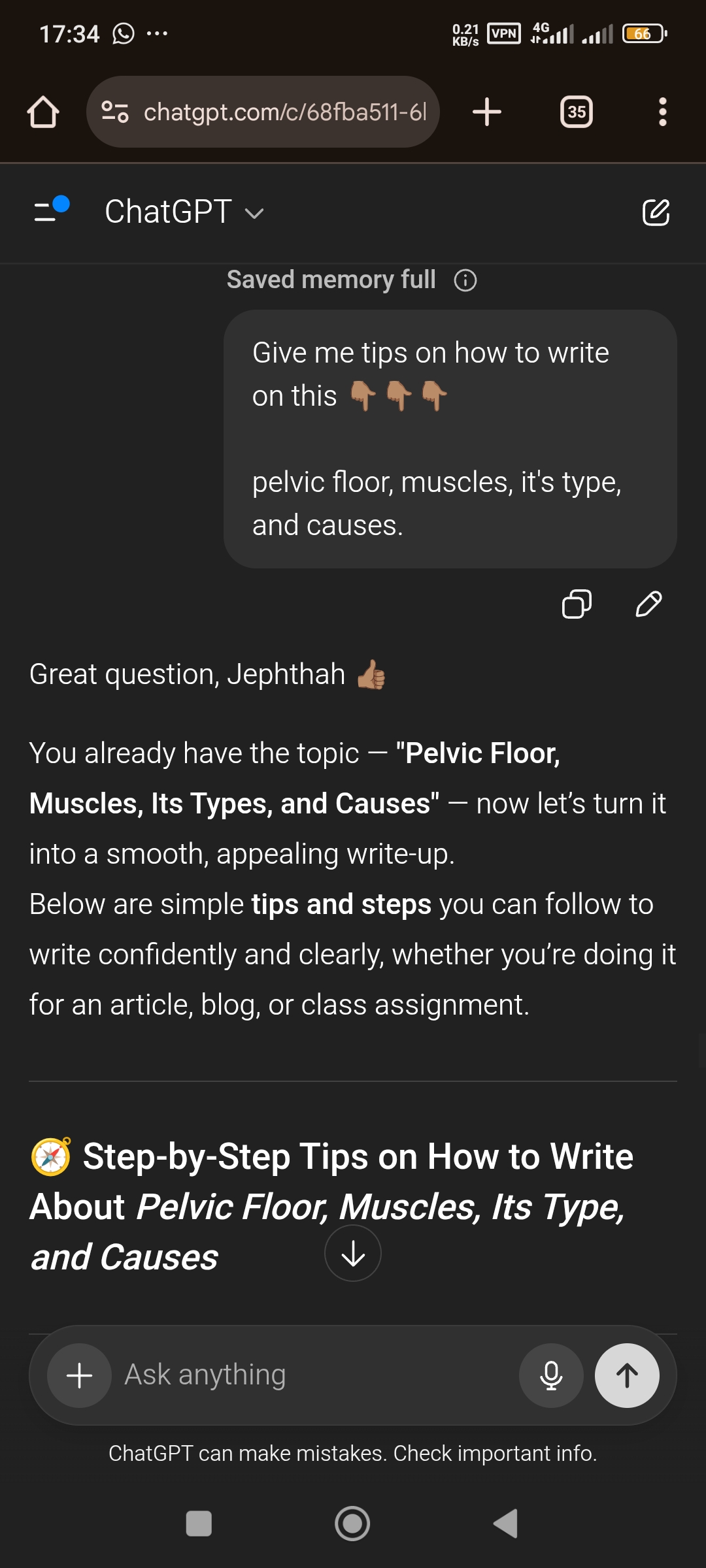This screenshot has height=1568, width=706.
Task: Edit the pelvic floor prompt message
Action: pyautogui.click(x=648, y=604)
